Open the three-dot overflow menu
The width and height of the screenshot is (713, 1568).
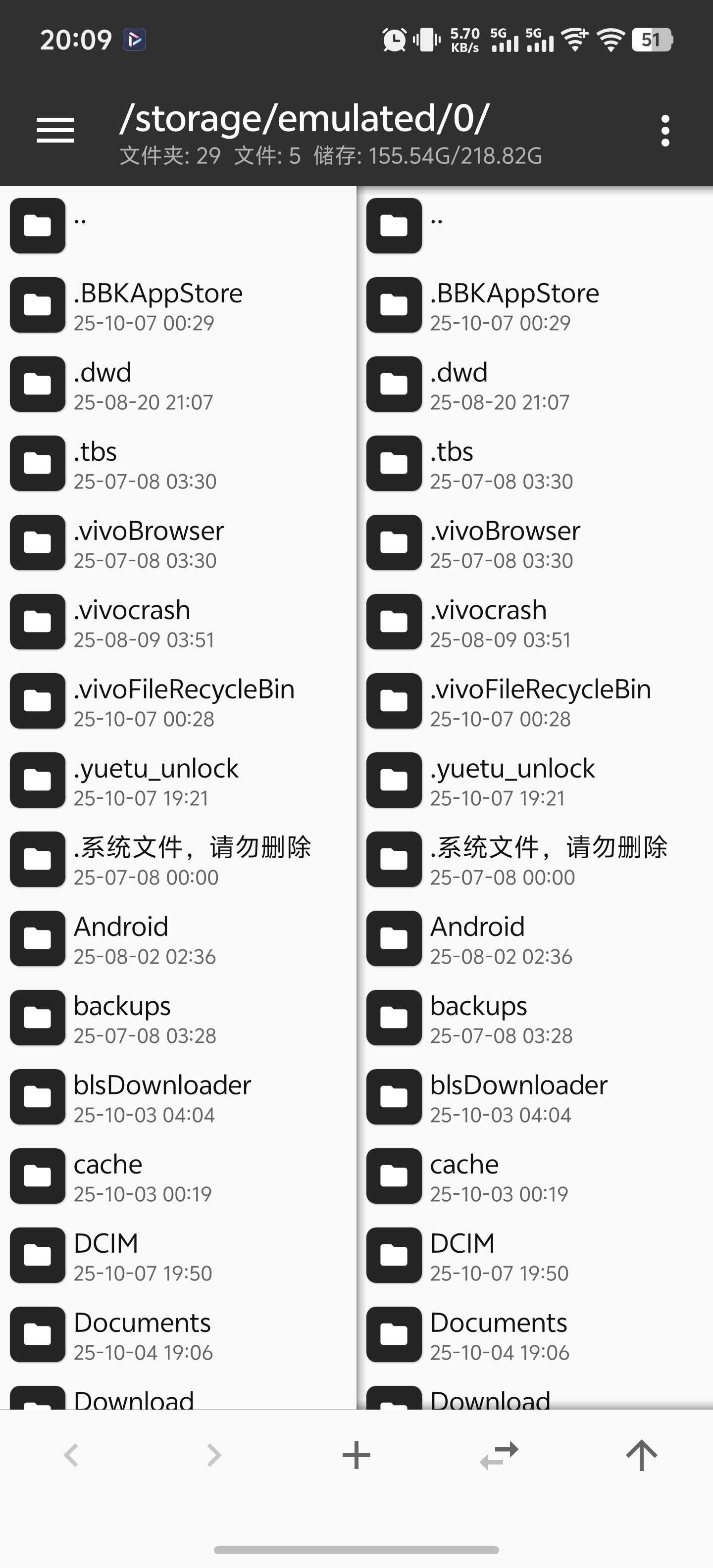click(x=665, y=130)
